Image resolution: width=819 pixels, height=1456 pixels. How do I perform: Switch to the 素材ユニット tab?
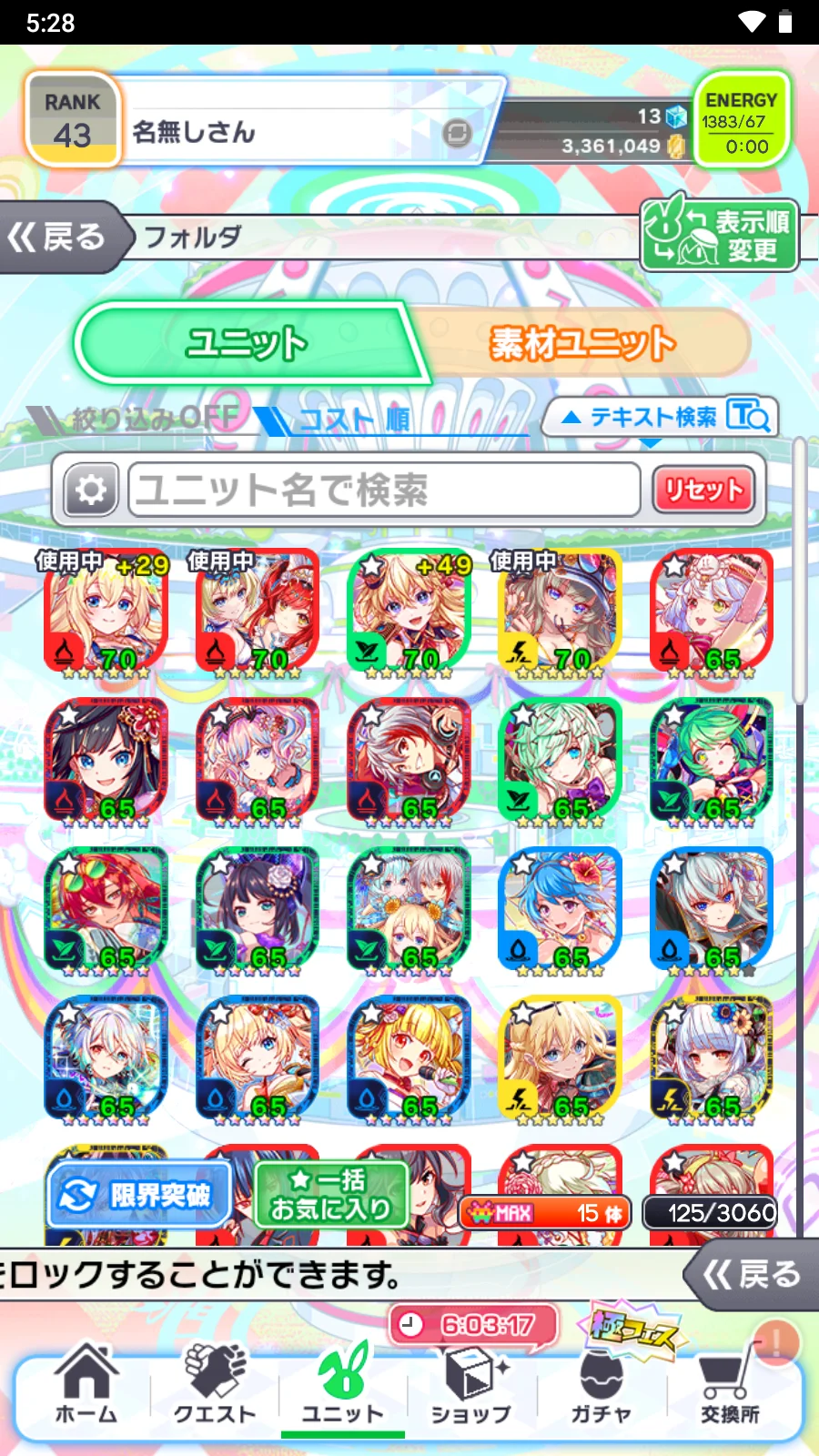[x=582, y=344]
